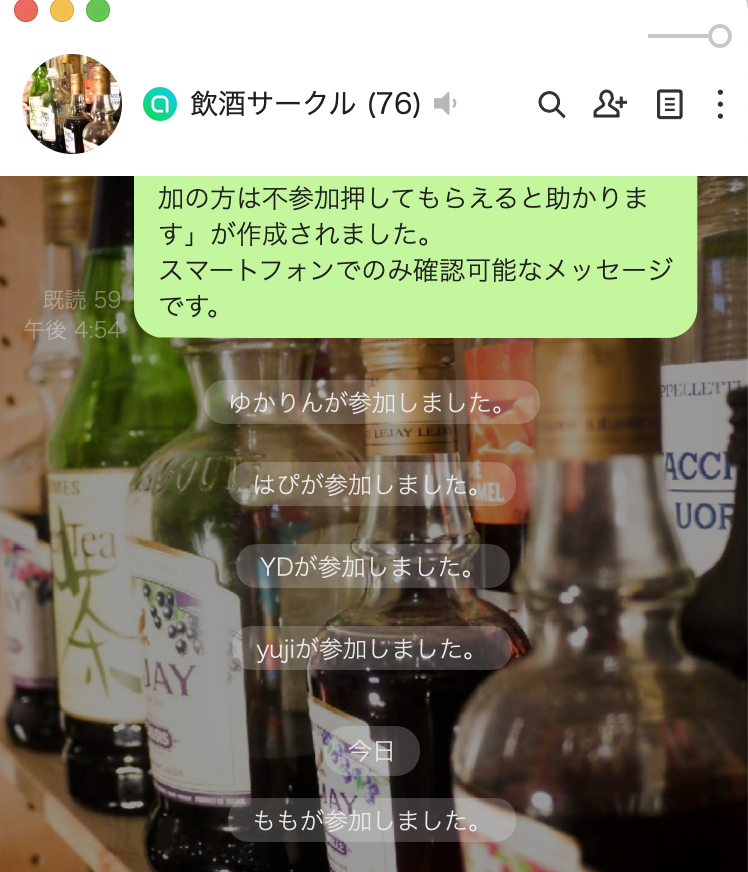Adjust the transparency slider knob
This screenshot has width=748, height=872.
(x=719, y=37)
